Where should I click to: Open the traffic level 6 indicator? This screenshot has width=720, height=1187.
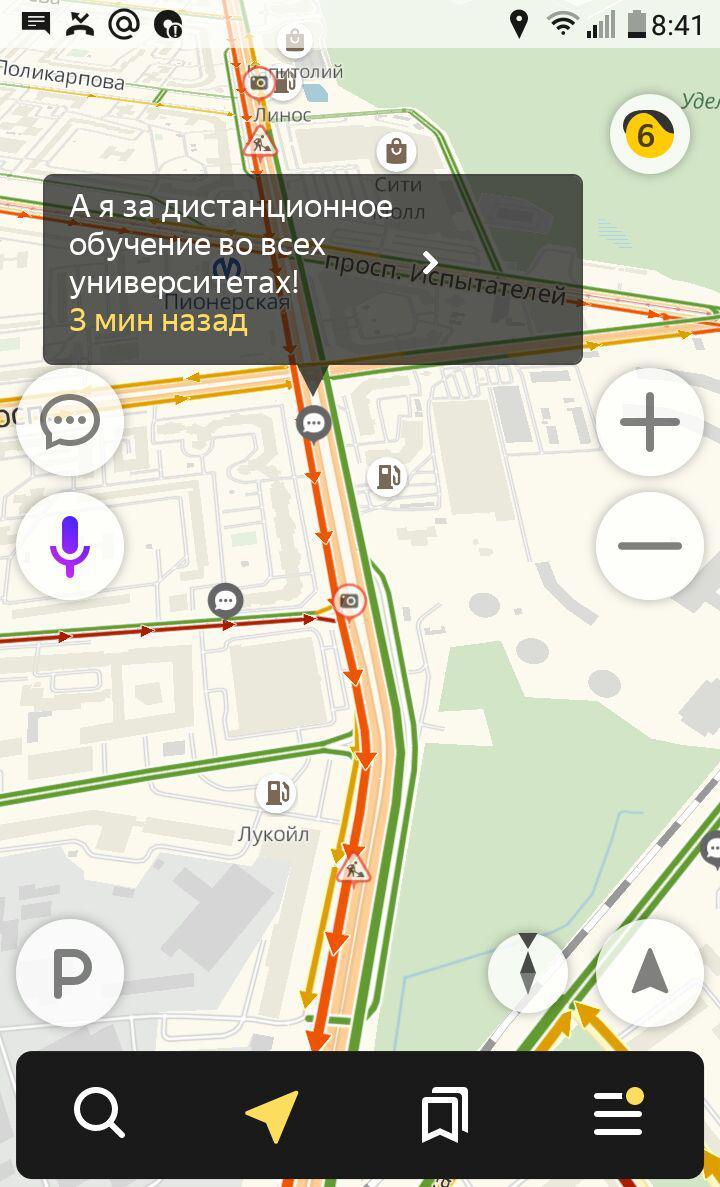coord(649,134)
